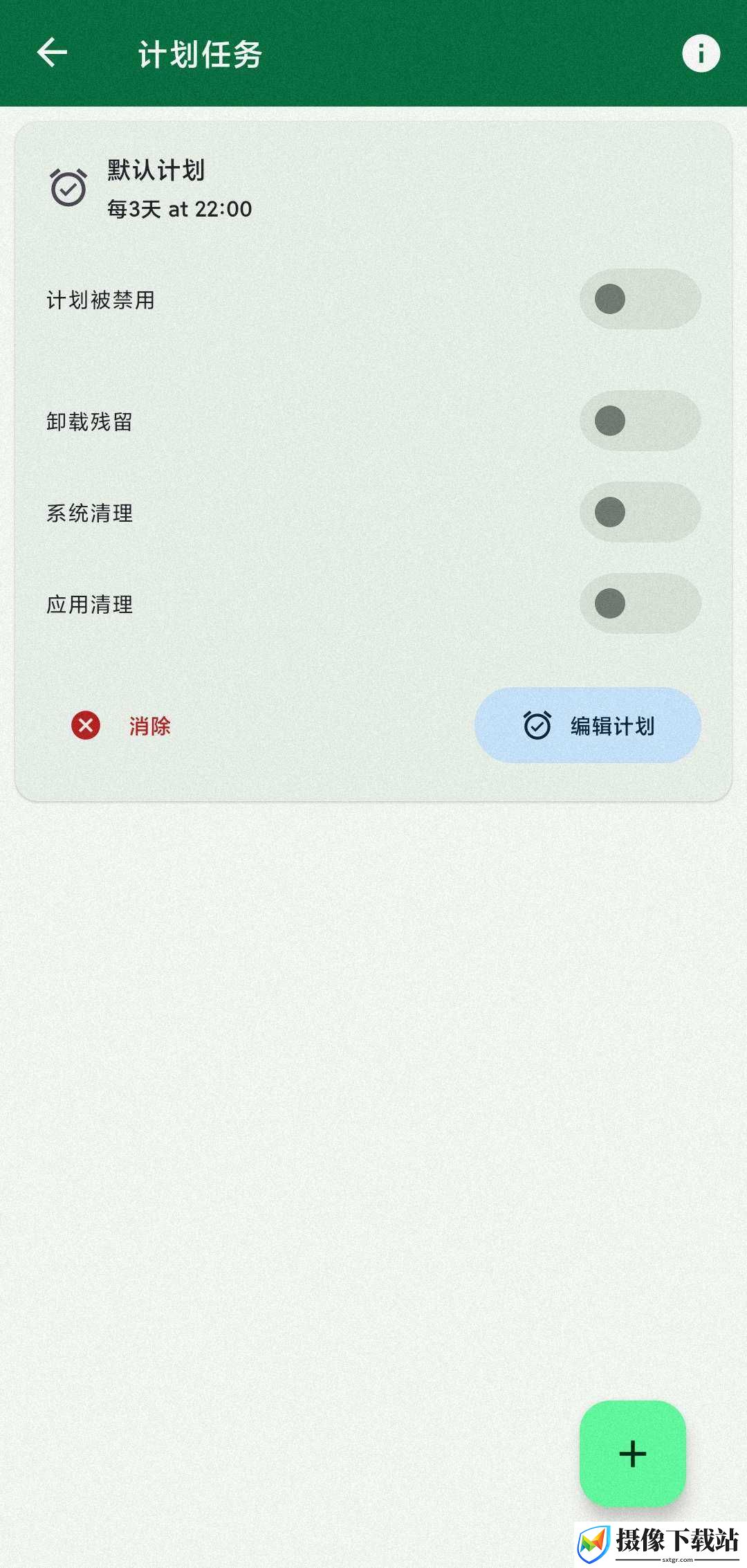Add a new schedule with the plus button
This screenshot has width=747, height=1568.
point(632,1453)
